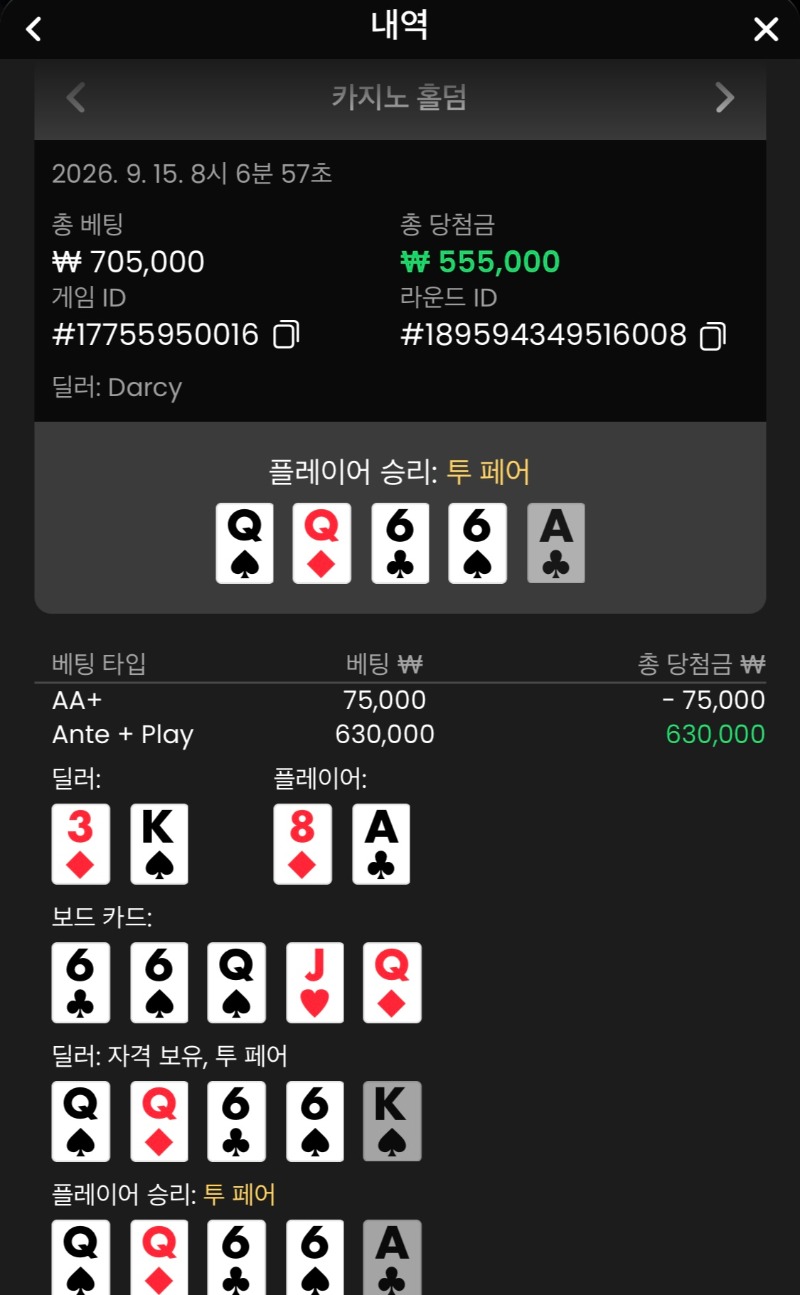Screen dimensions: 800x1295
Task: Close the history screen with X
Action: coord(766,29)
